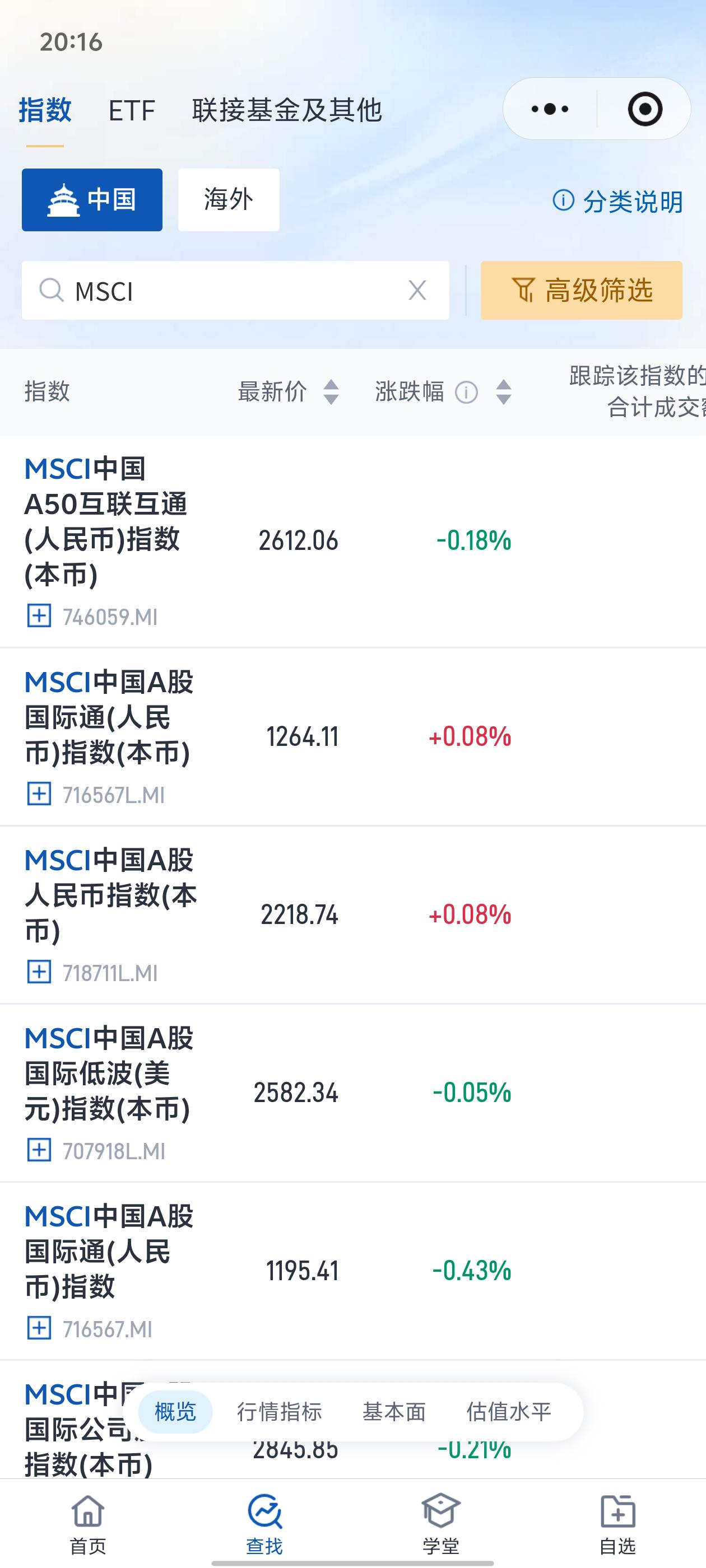Tap the info icon before 分类说明
This screenshot has width=706, height=1568.
point(564,202)
